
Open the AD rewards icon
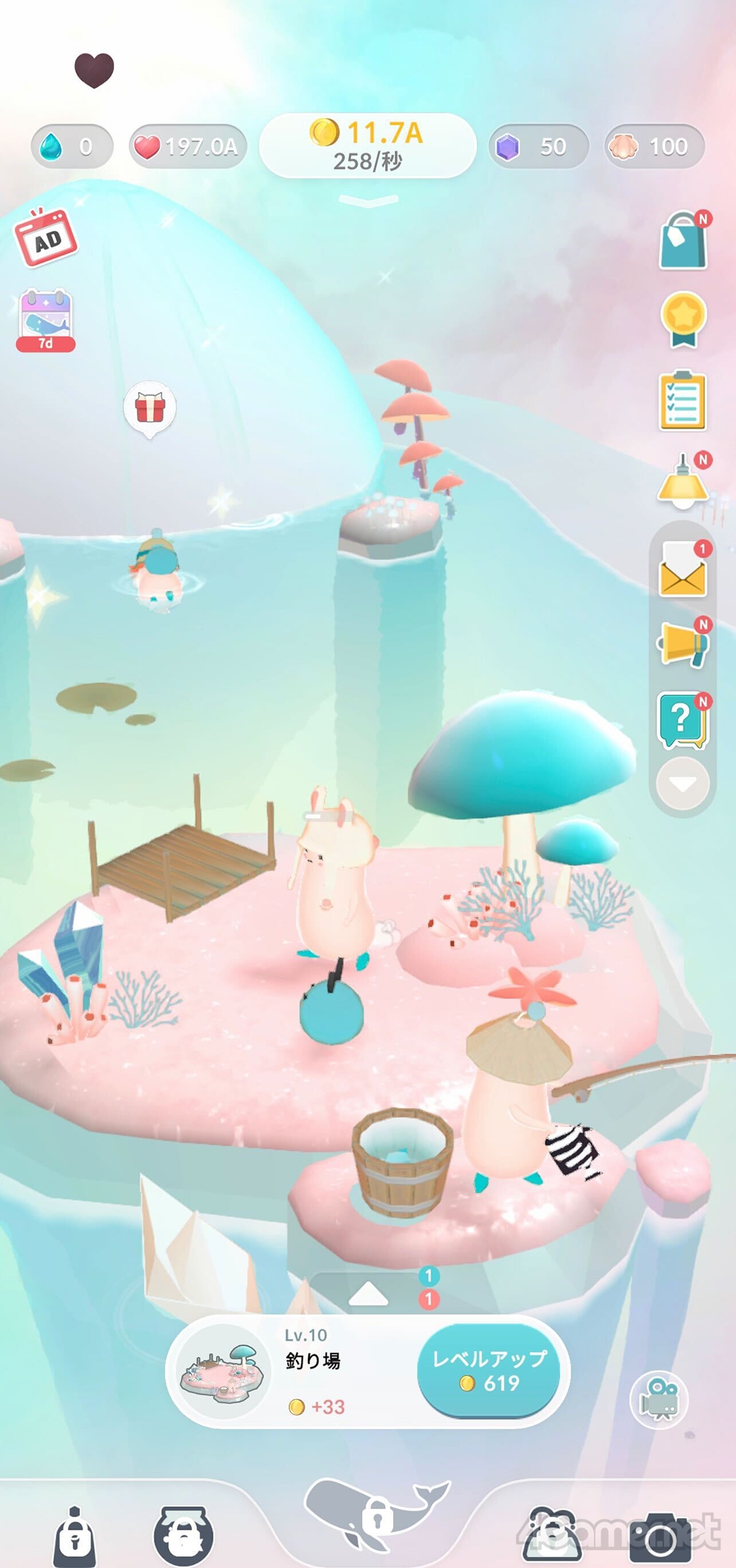[x=46, y=237]
